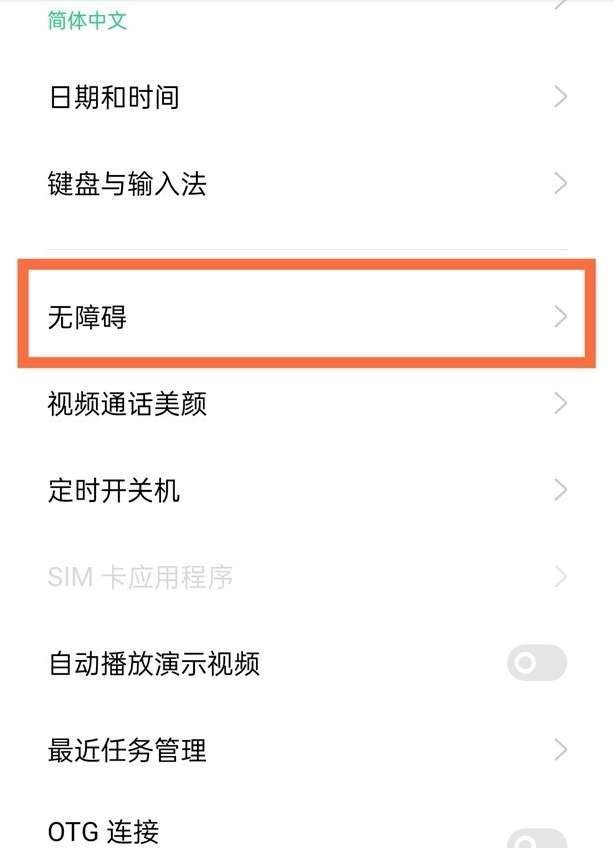Open 键盘与输入法 settings

pyautogui.click(x=300, y=184)
